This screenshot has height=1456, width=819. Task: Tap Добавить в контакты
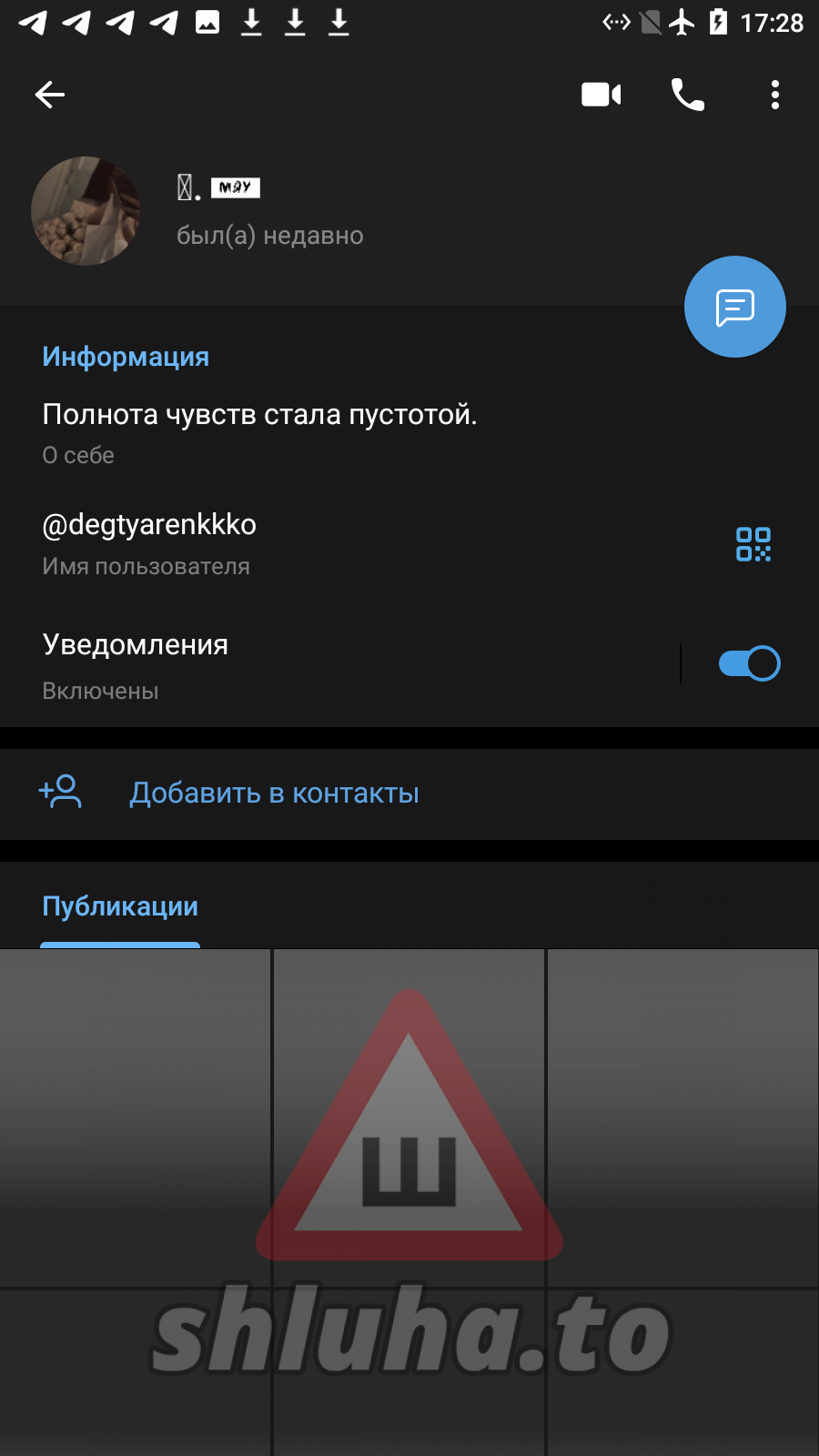coord(273,794)
